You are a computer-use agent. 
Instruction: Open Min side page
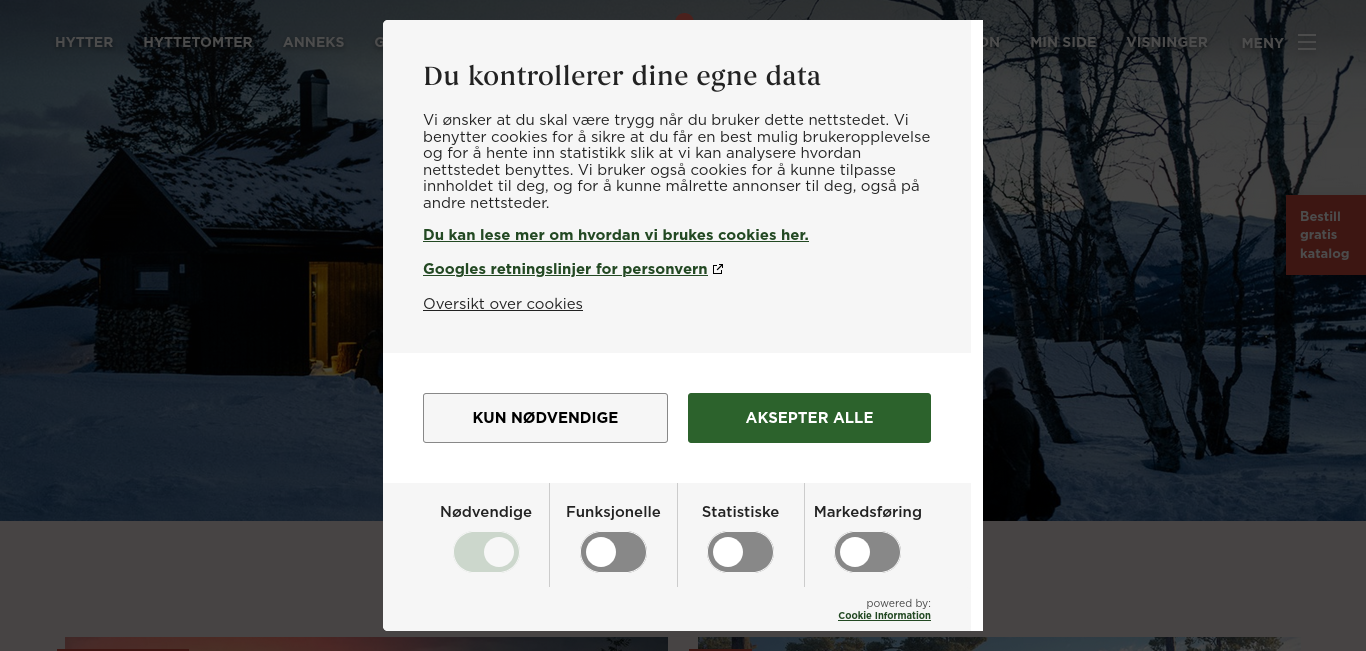pyautogui.click(x=1063, y=42)
